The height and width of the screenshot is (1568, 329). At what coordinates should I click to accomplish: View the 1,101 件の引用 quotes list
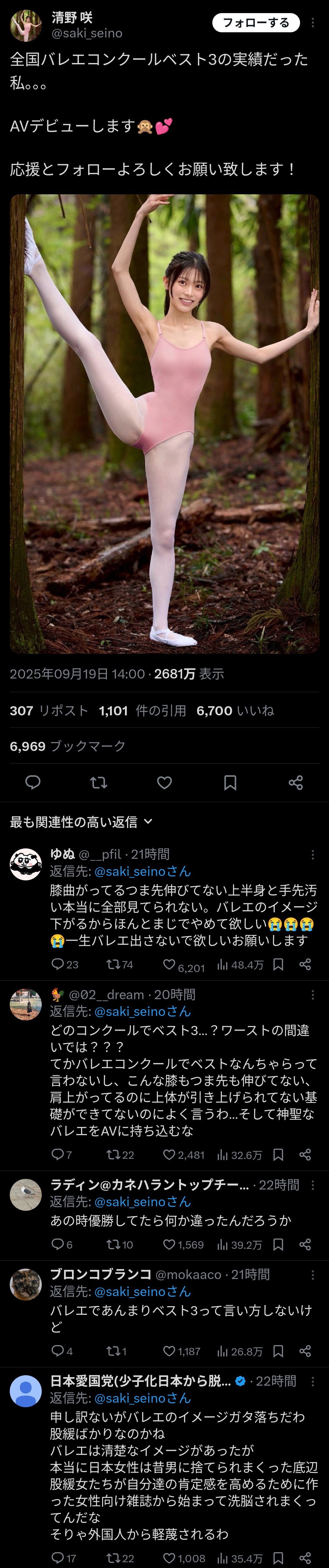[x=143, y=710]
